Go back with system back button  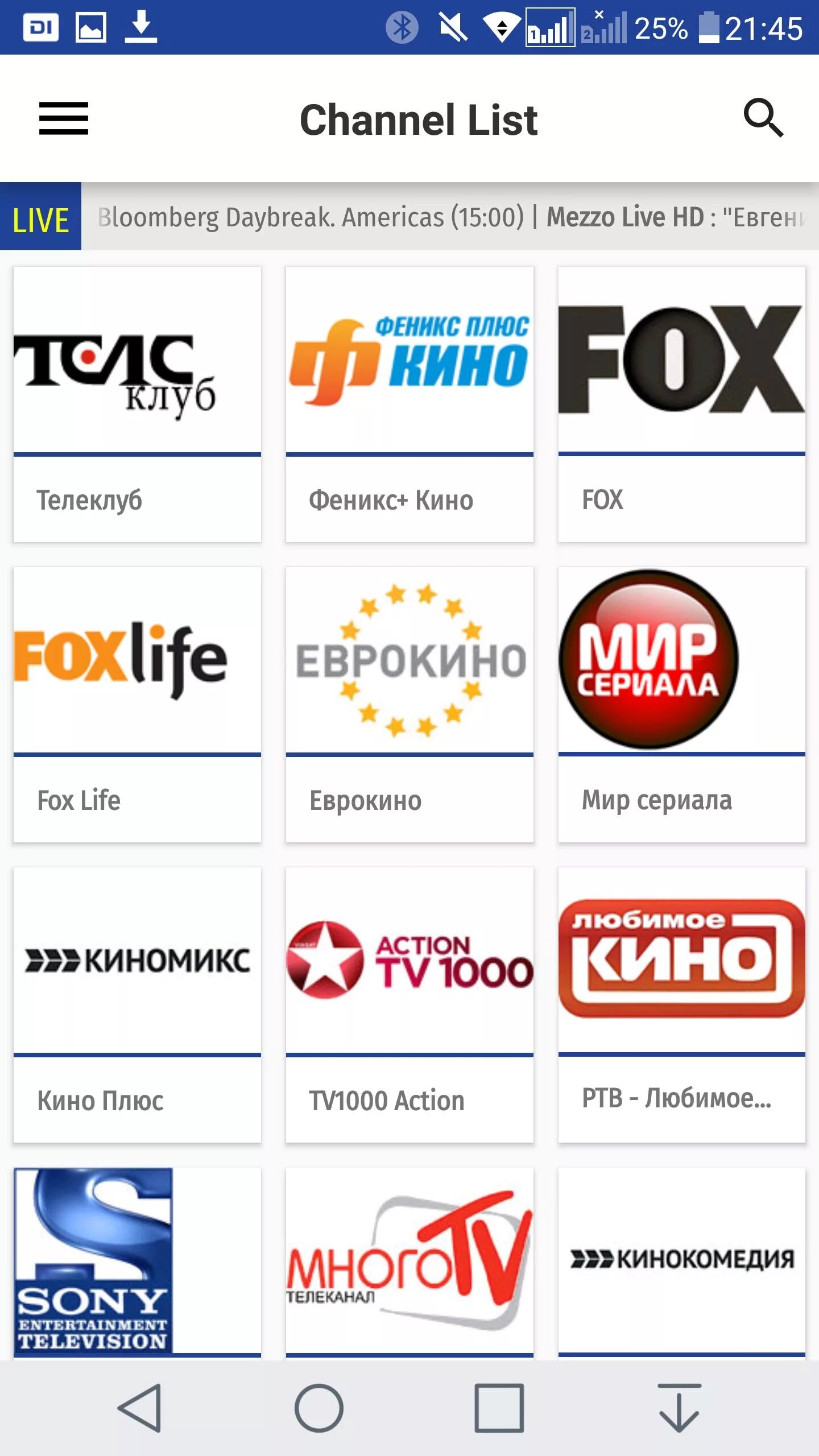(x=140, y=1408)
